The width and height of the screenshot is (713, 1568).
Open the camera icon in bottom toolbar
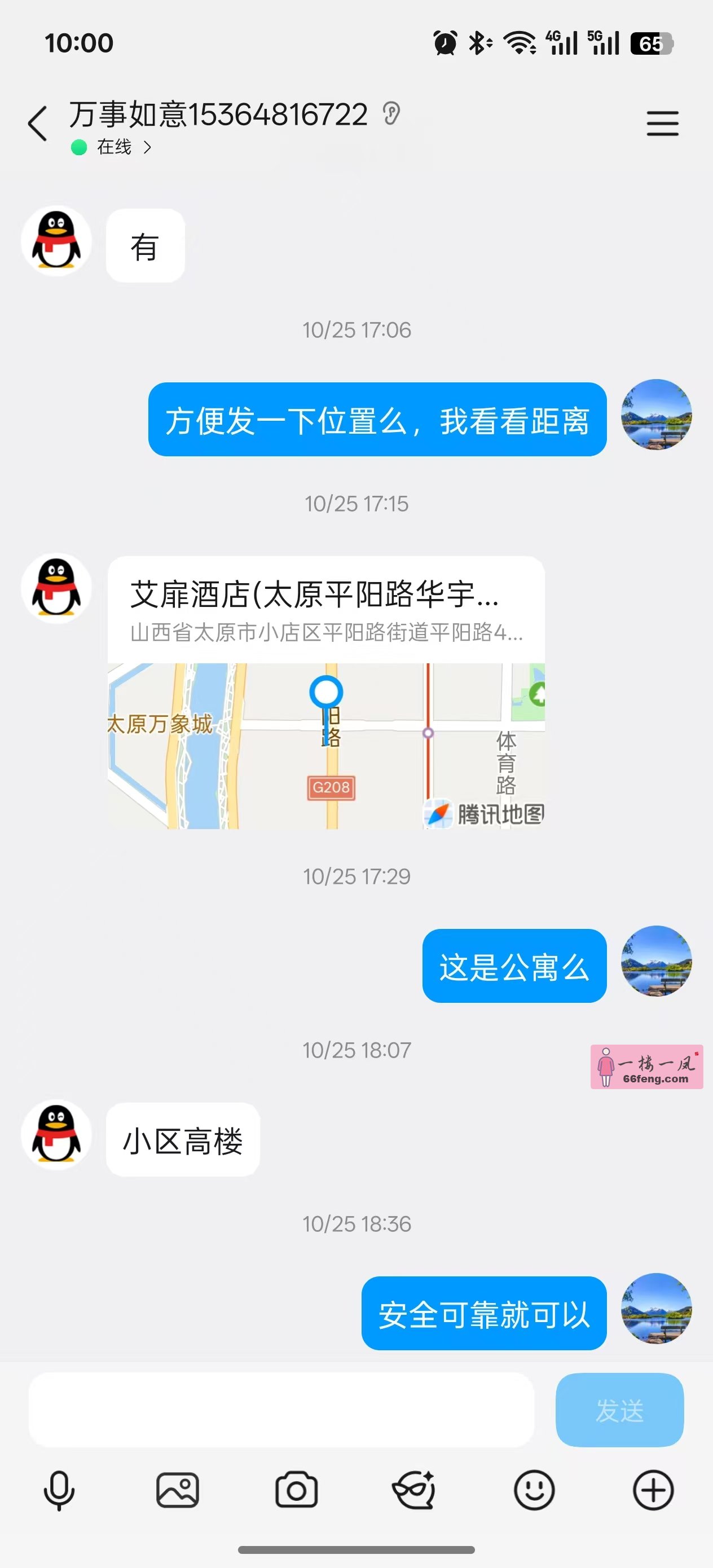(x=297, y=1490)
